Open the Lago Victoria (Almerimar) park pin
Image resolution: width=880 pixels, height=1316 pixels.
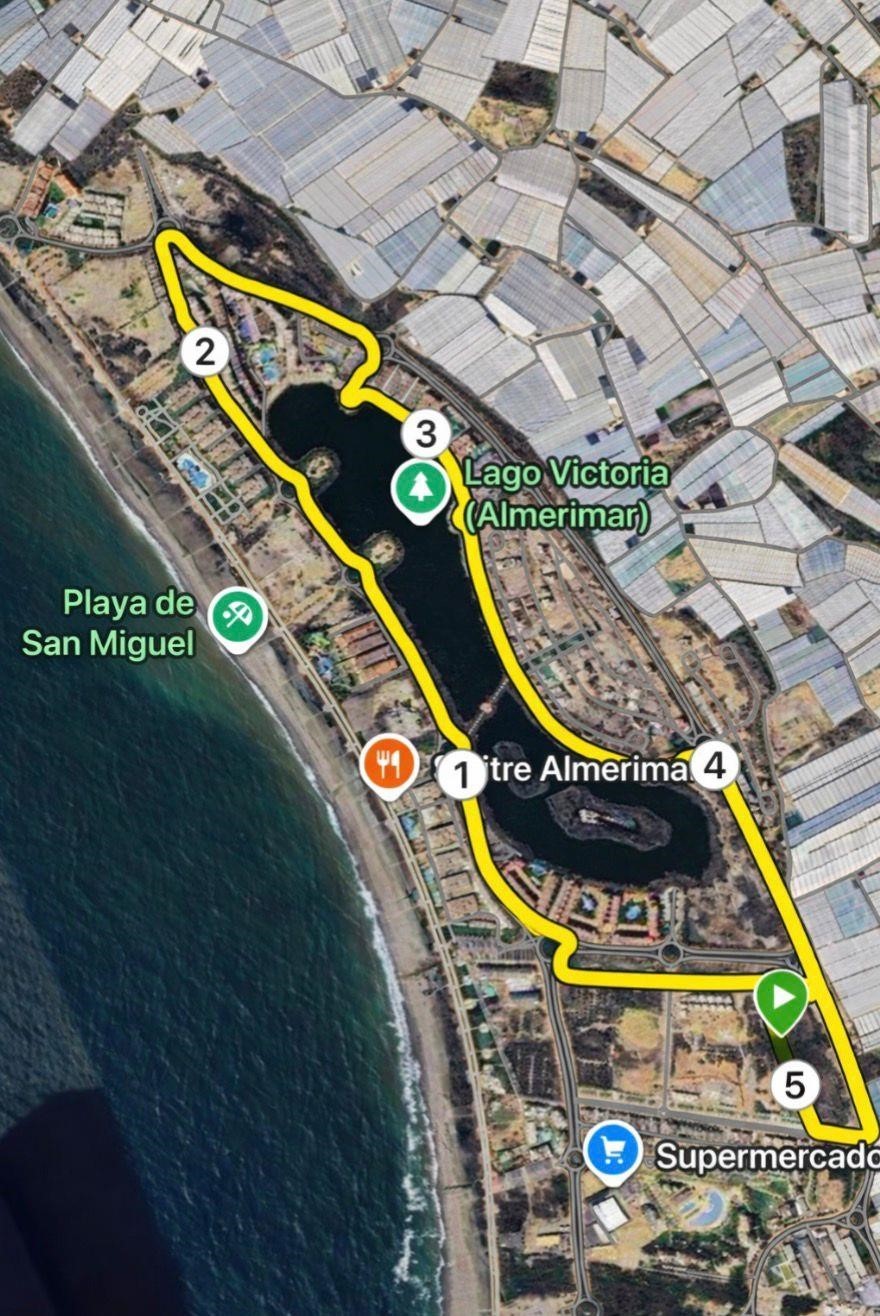coord(421,487)
